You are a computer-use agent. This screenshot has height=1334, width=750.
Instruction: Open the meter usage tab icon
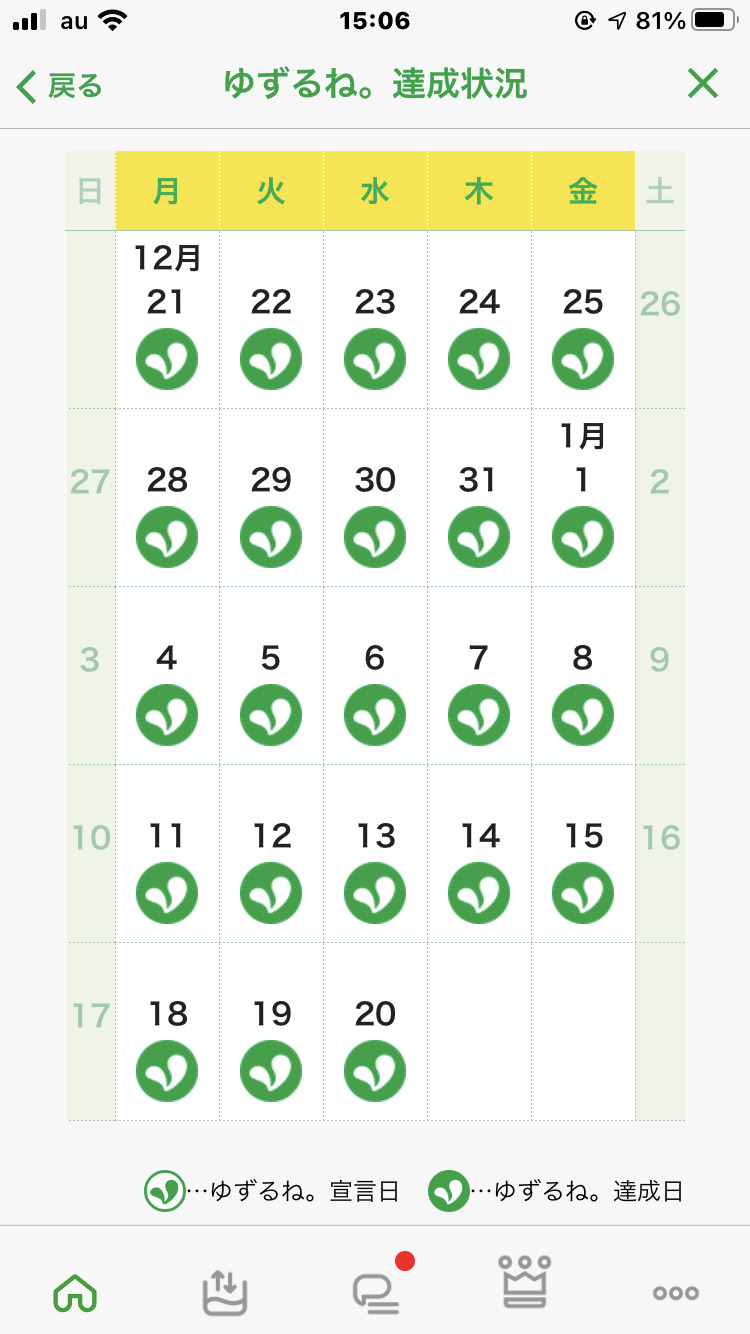point(225,1292)
